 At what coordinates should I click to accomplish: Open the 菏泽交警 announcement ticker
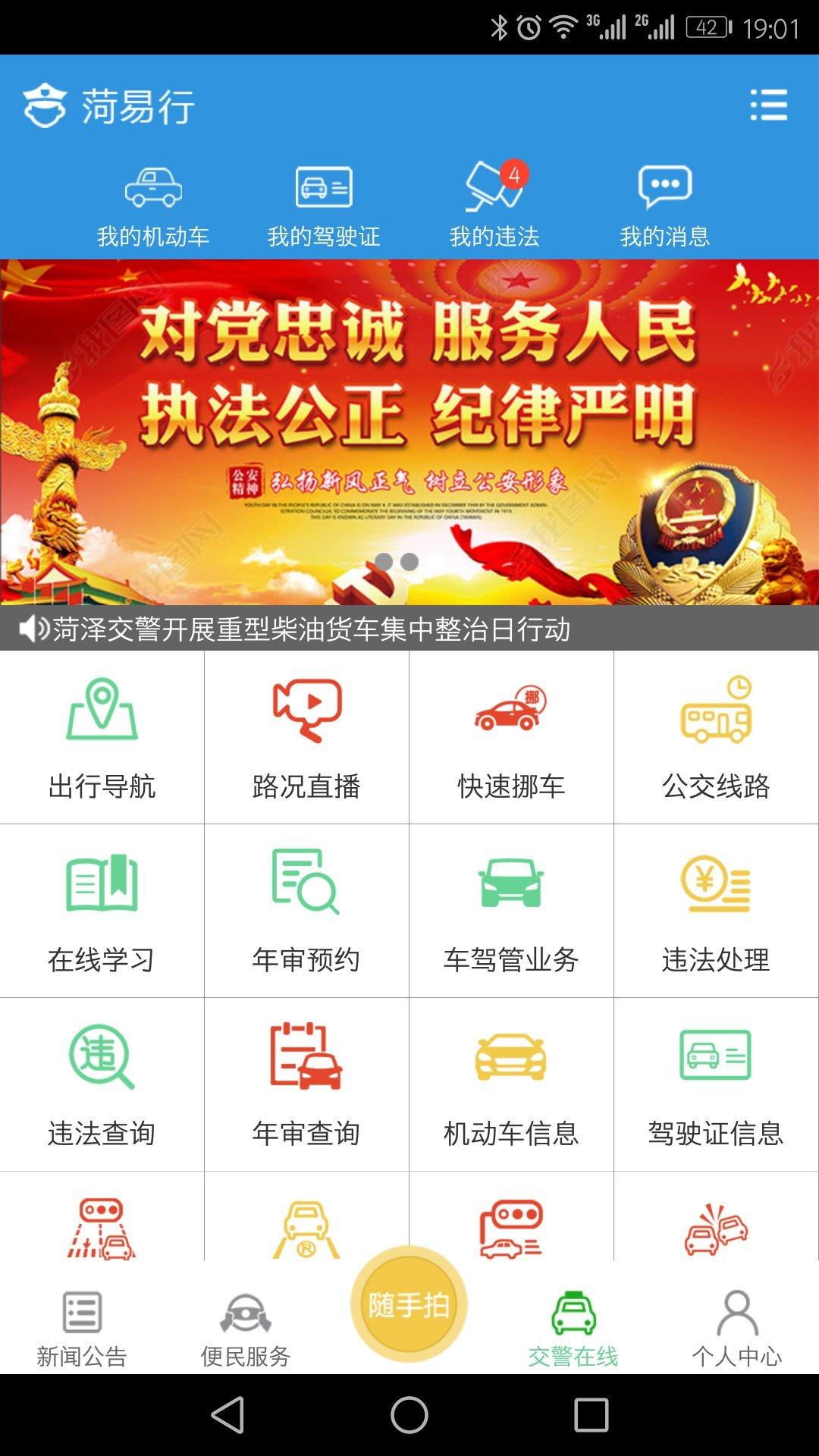409,628
